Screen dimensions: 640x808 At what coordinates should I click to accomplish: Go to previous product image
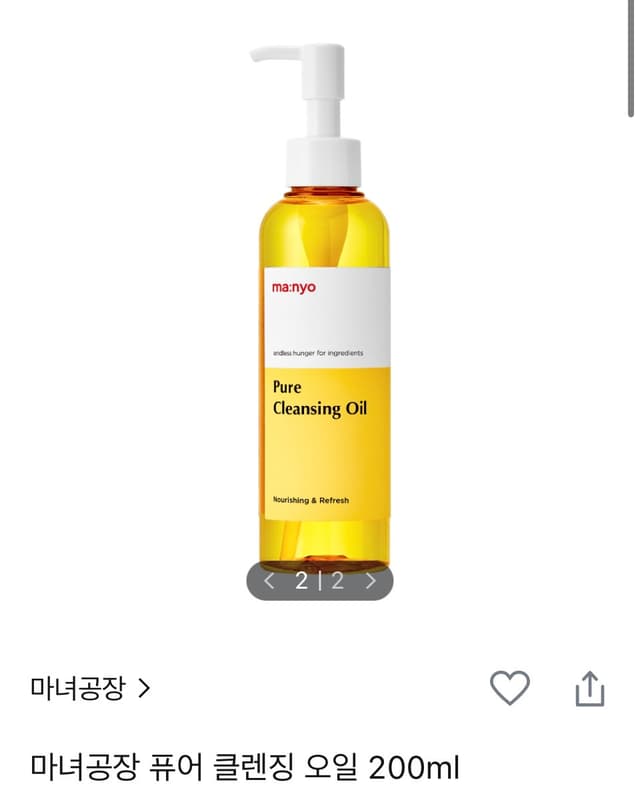tap(269, 580)
